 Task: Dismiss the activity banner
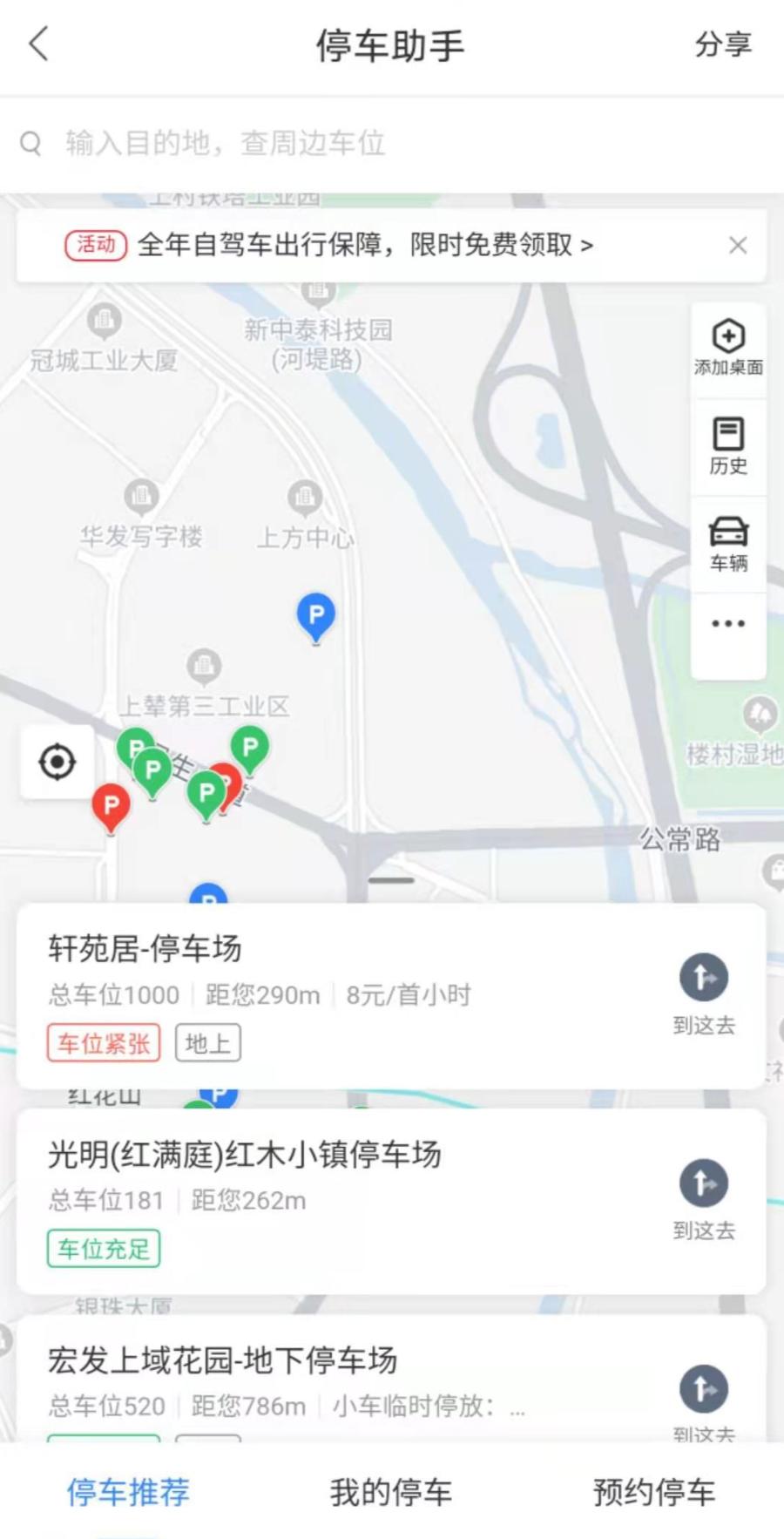coord(738,246)
